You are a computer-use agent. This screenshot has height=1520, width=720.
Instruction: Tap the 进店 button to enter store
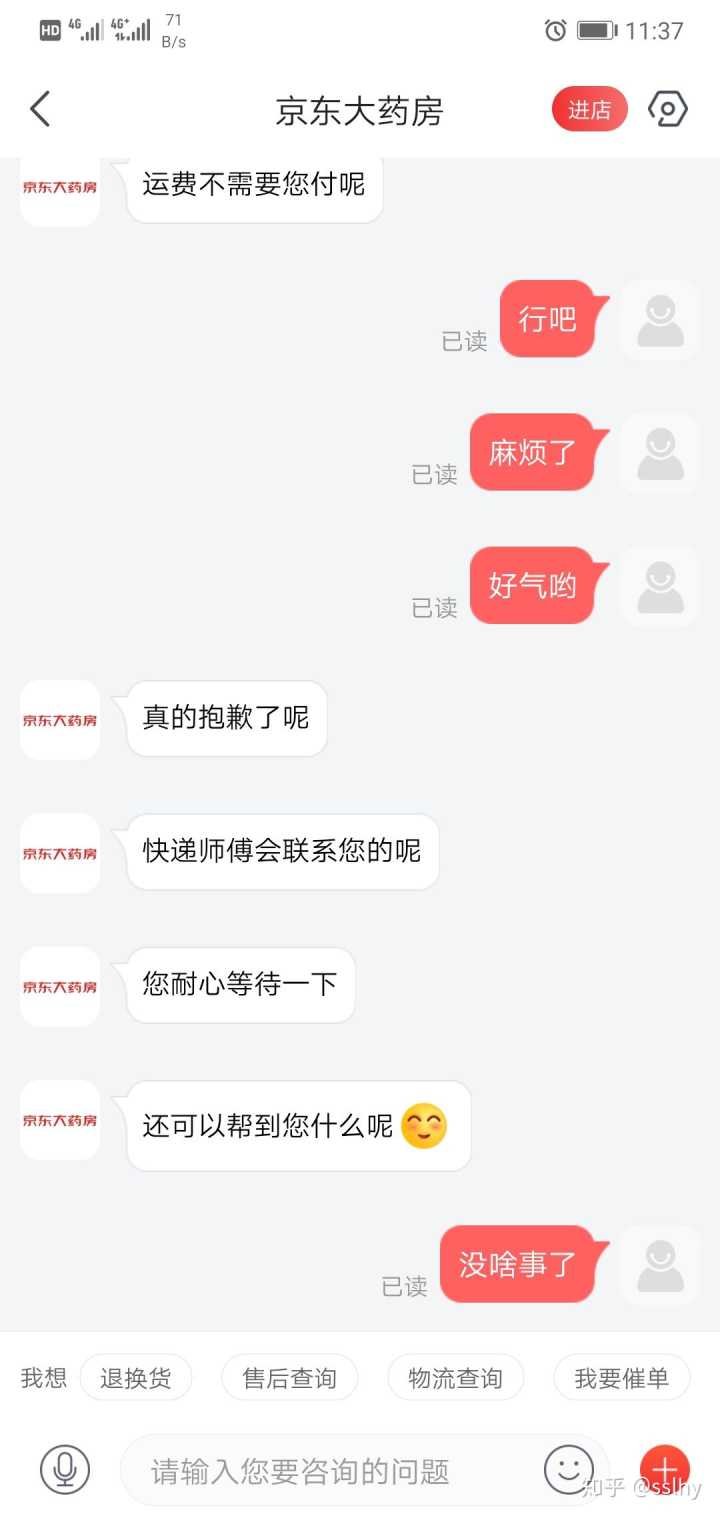coord(589,110)
